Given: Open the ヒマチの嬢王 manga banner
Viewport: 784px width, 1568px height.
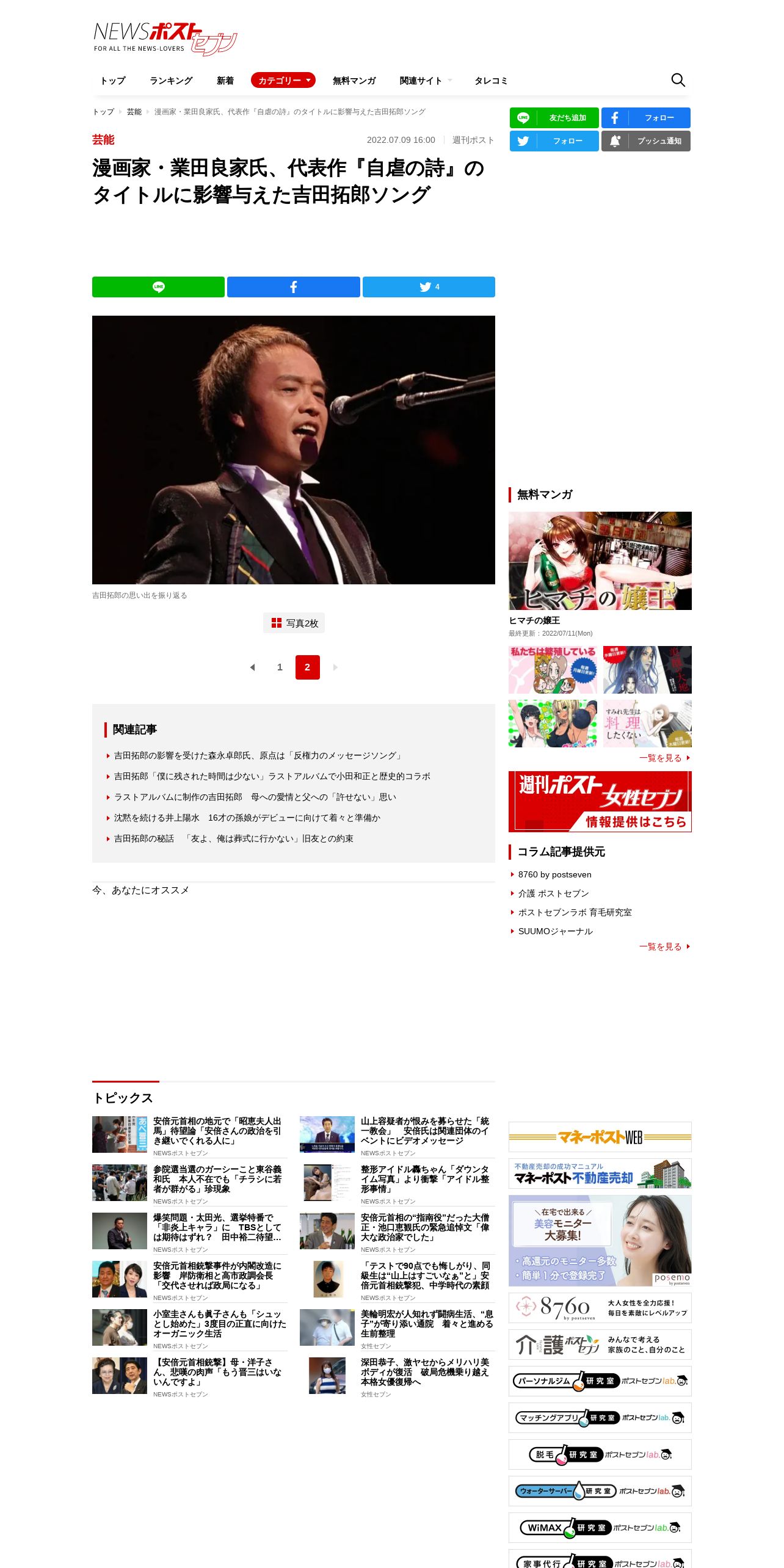Looking at the screenshot, I should coord(600,561).
